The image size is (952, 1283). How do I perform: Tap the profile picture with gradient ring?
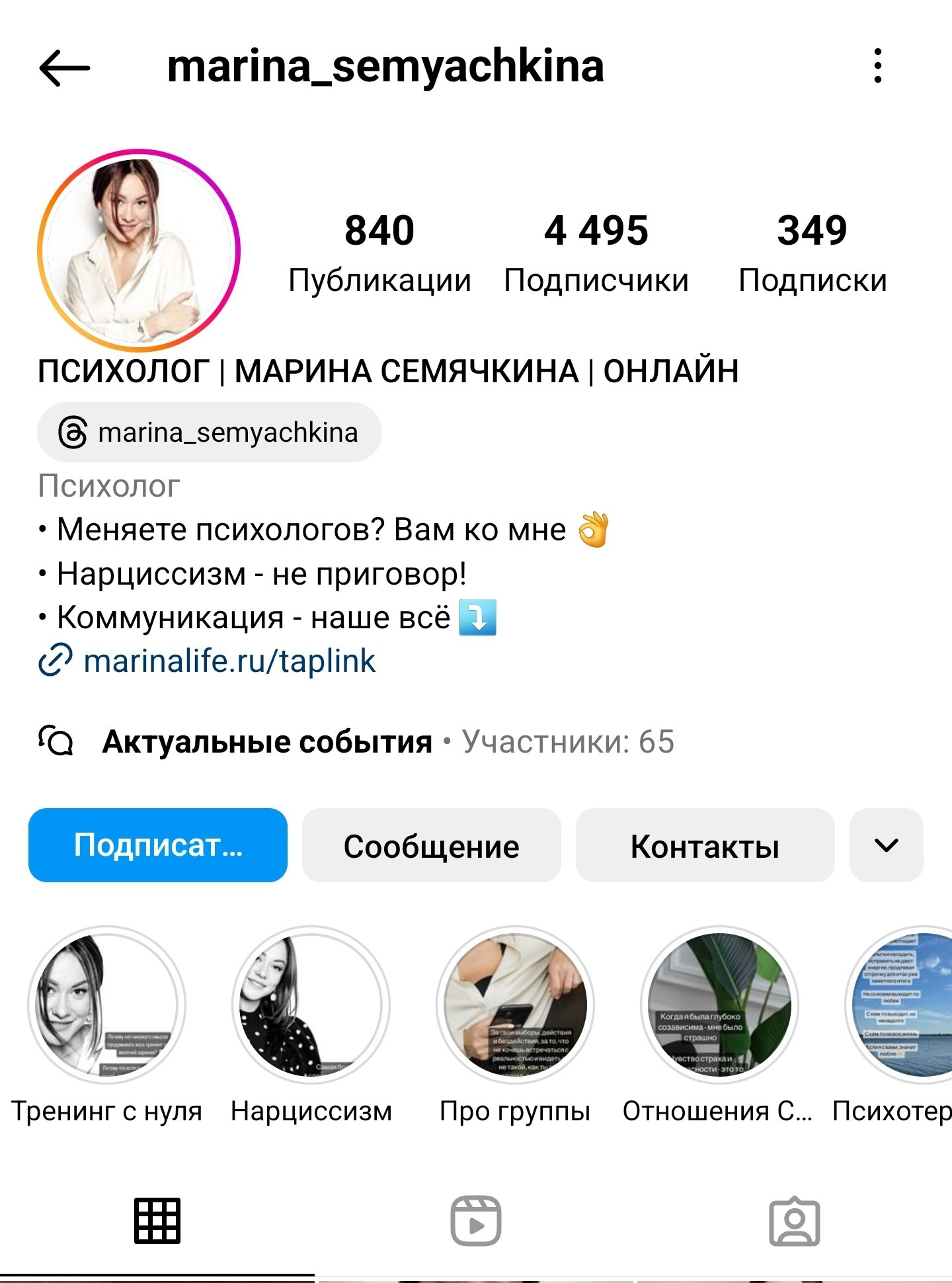click(141, 245)
